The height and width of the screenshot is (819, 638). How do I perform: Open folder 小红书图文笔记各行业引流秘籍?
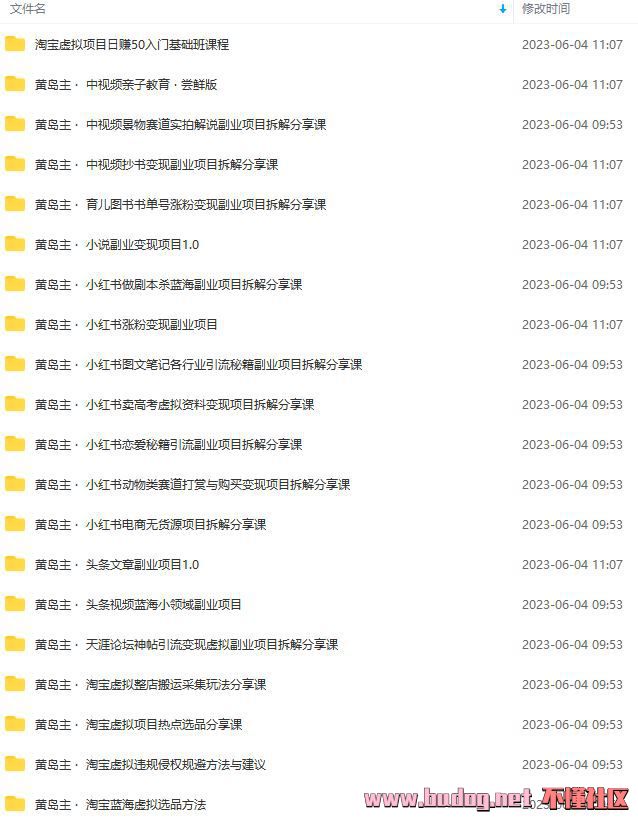(198, 365)
